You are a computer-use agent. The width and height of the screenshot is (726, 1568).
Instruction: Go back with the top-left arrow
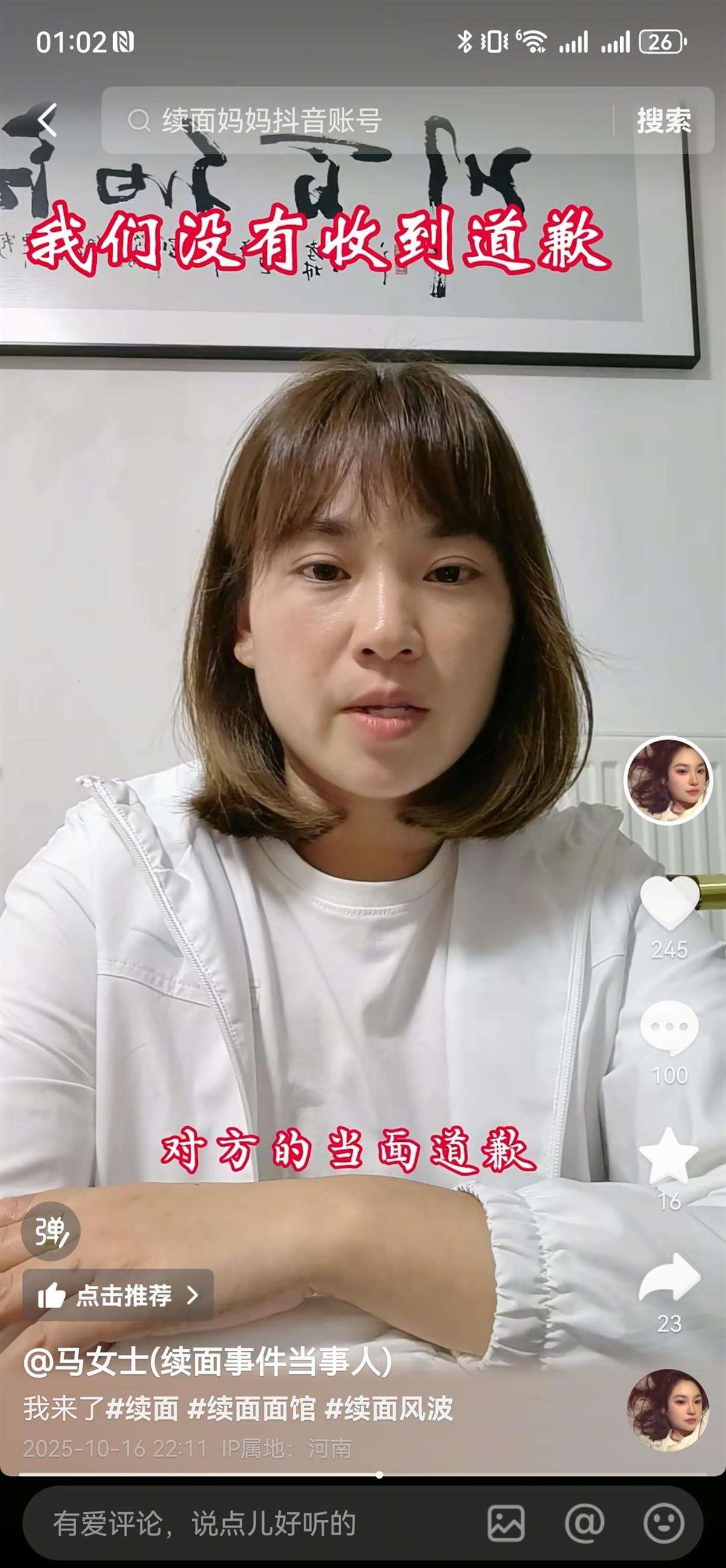[x=47, y=120]
